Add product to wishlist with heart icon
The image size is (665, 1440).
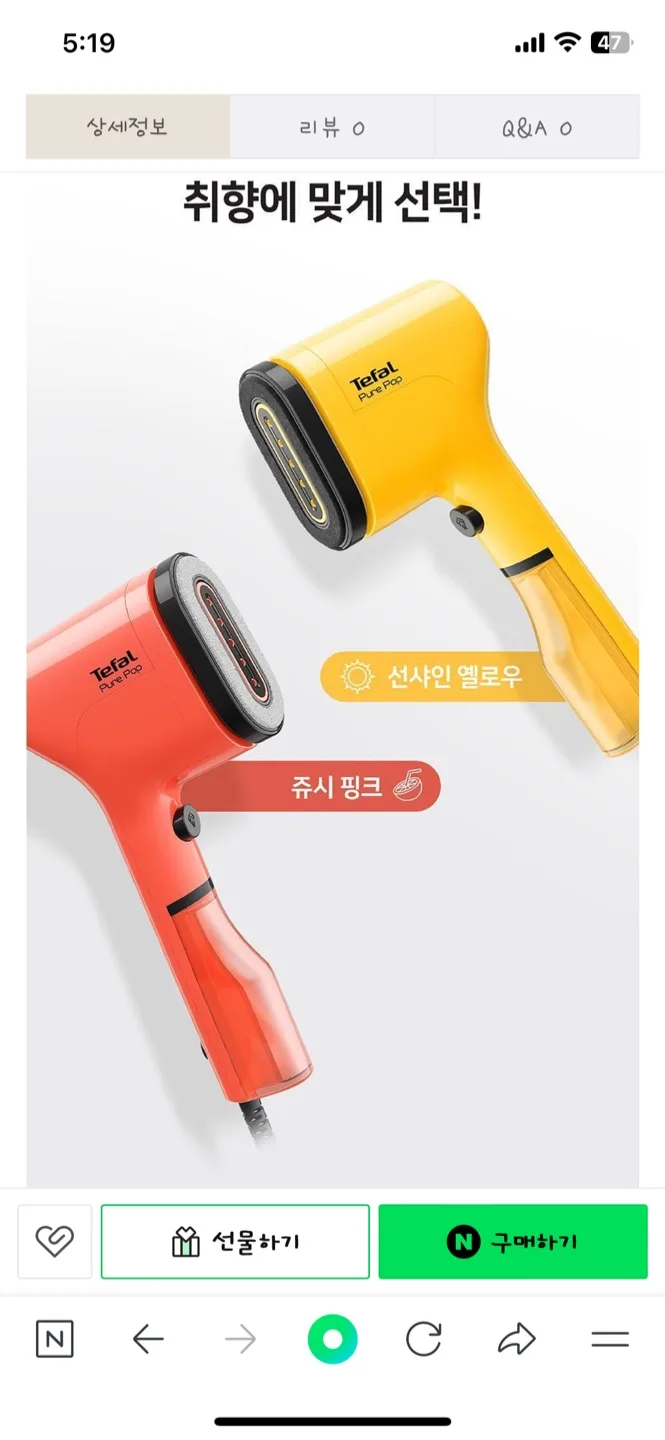tap(55, 1241)
